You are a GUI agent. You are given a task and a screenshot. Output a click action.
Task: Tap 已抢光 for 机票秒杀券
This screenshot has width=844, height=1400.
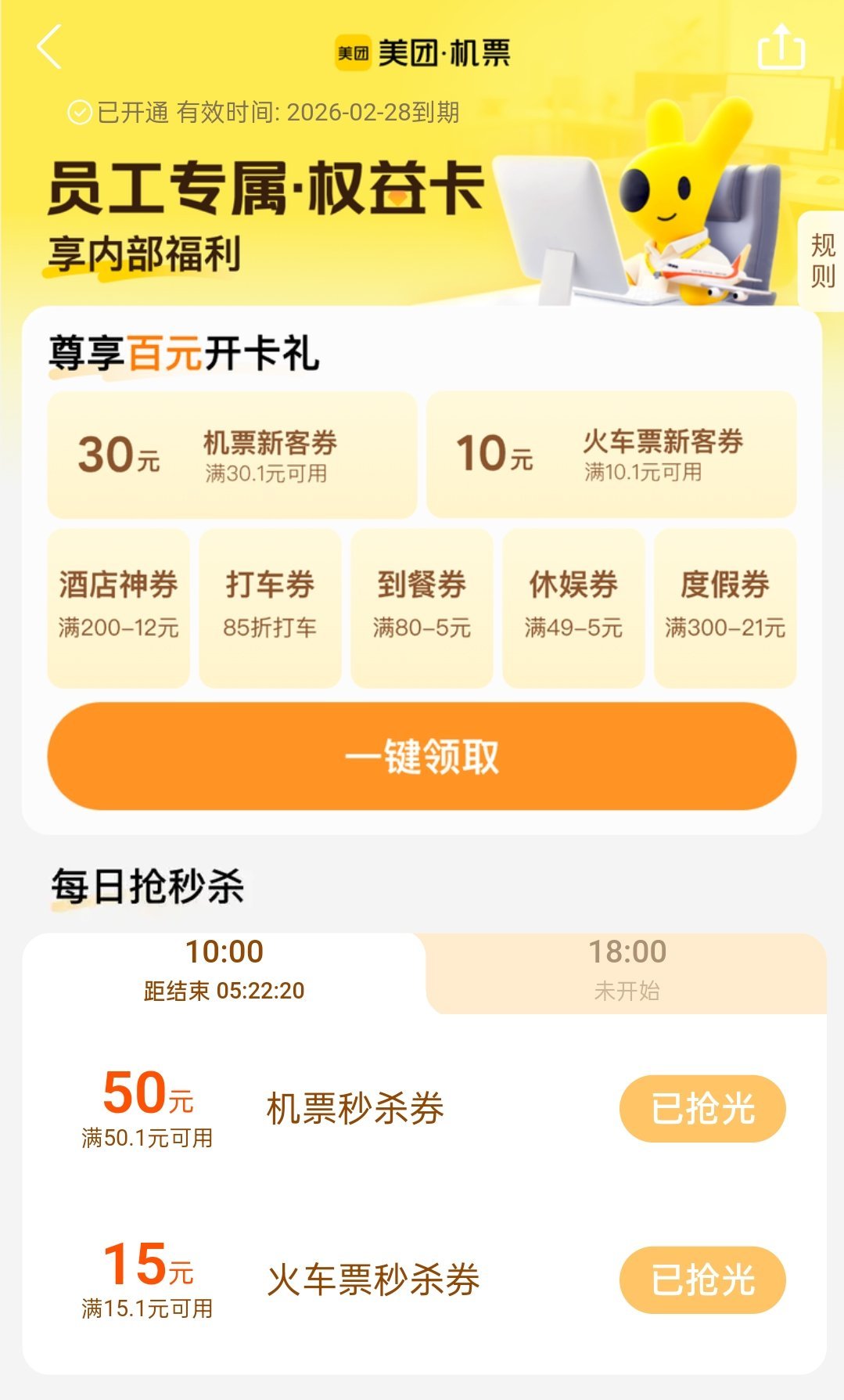coord(702,1108)
